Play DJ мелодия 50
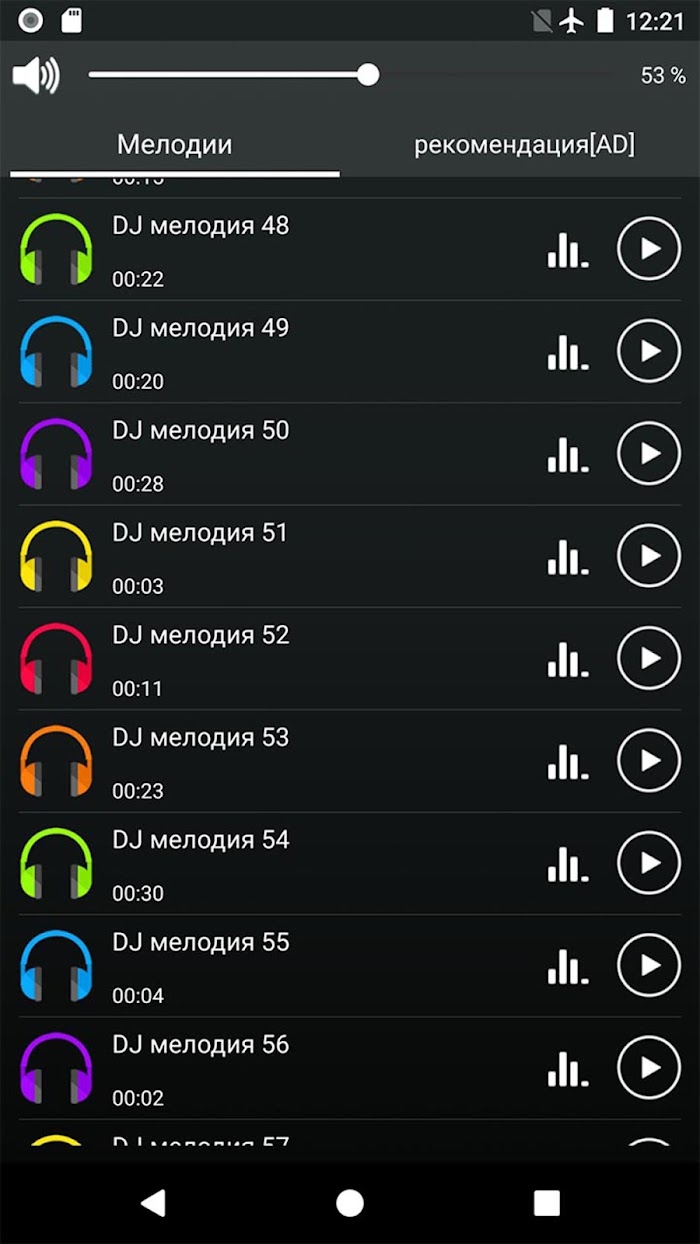700x1244 pixels. (x=649, y=453)
